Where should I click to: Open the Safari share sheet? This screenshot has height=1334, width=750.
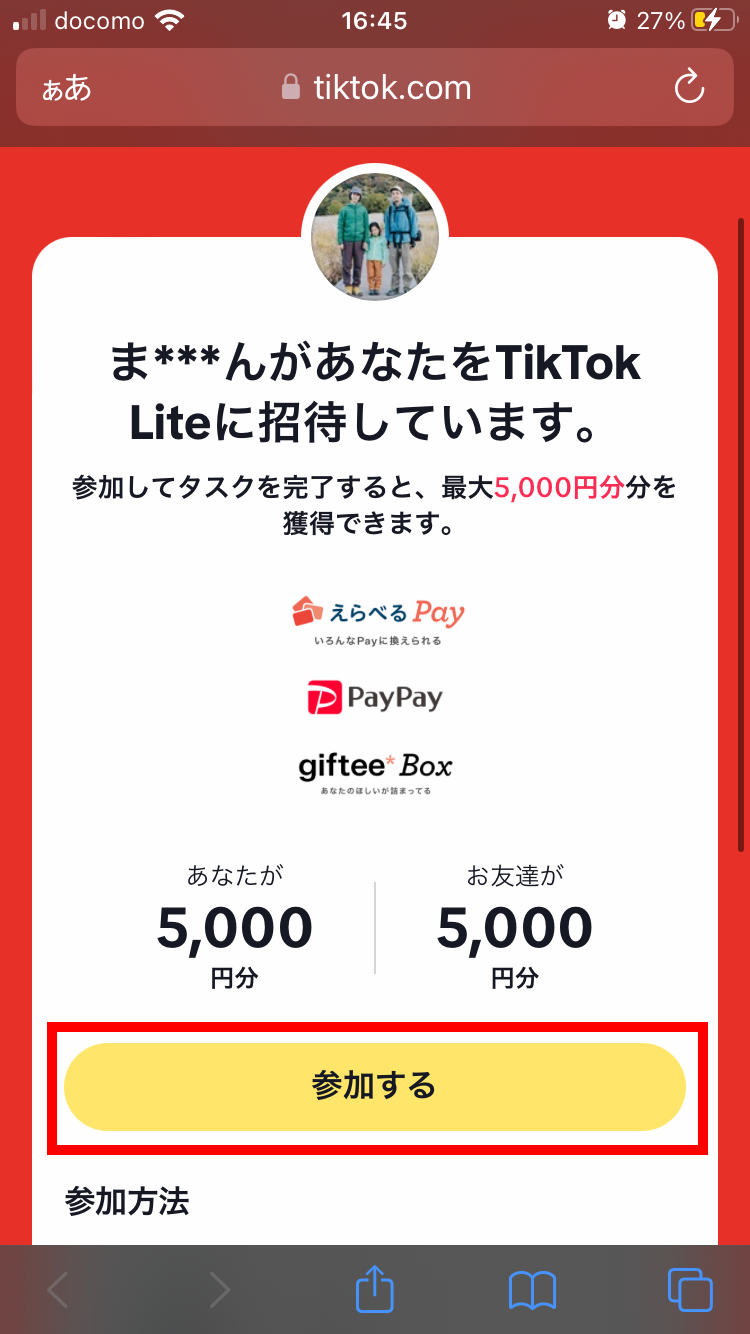[x=375, y=1290]
